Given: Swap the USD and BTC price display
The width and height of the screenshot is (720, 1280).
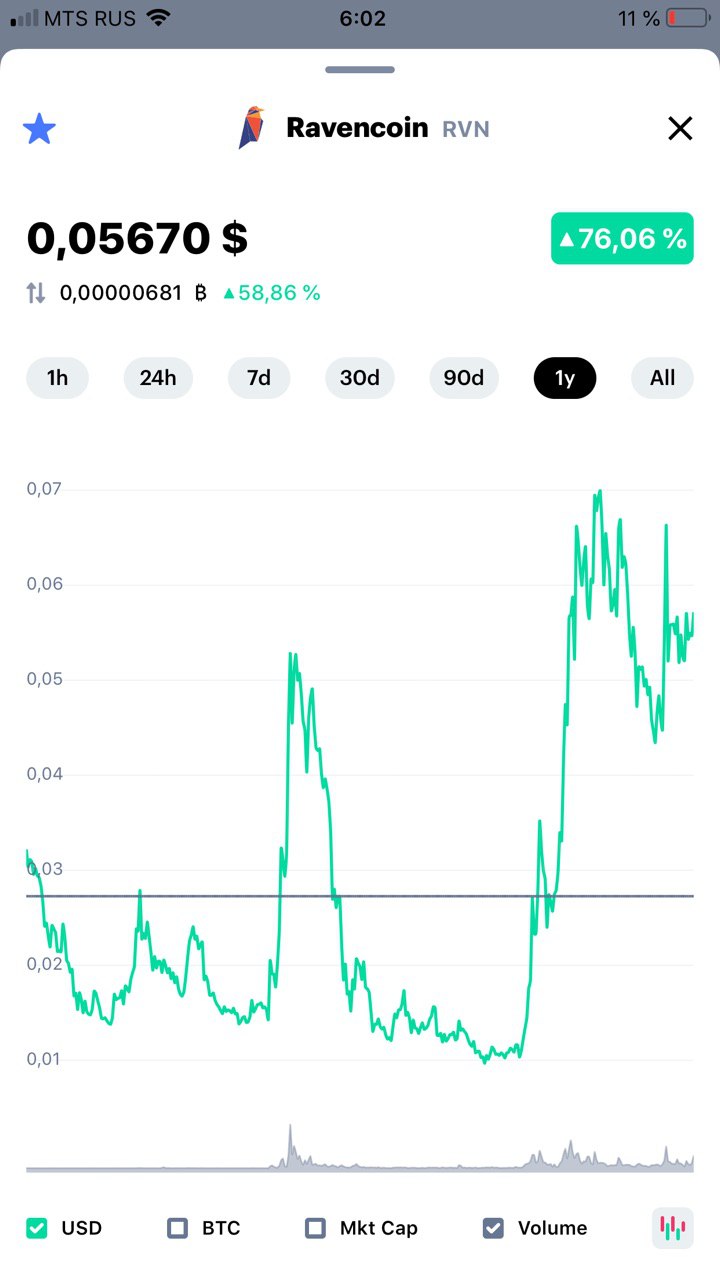Looking at the screenshot, I should click(36, 293).
